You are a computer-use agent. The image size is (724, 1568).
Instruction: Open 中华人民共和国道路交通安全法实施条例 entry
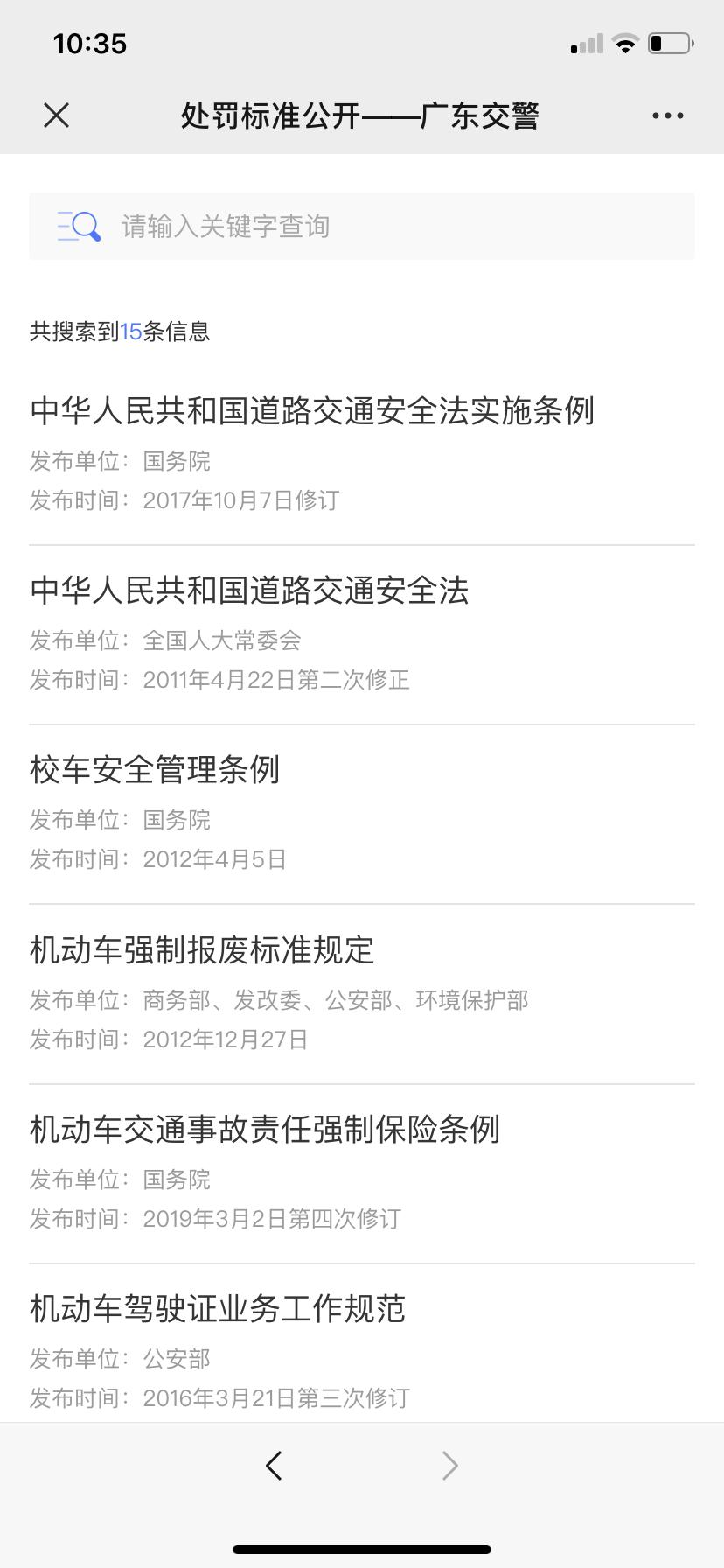point(311,411)
